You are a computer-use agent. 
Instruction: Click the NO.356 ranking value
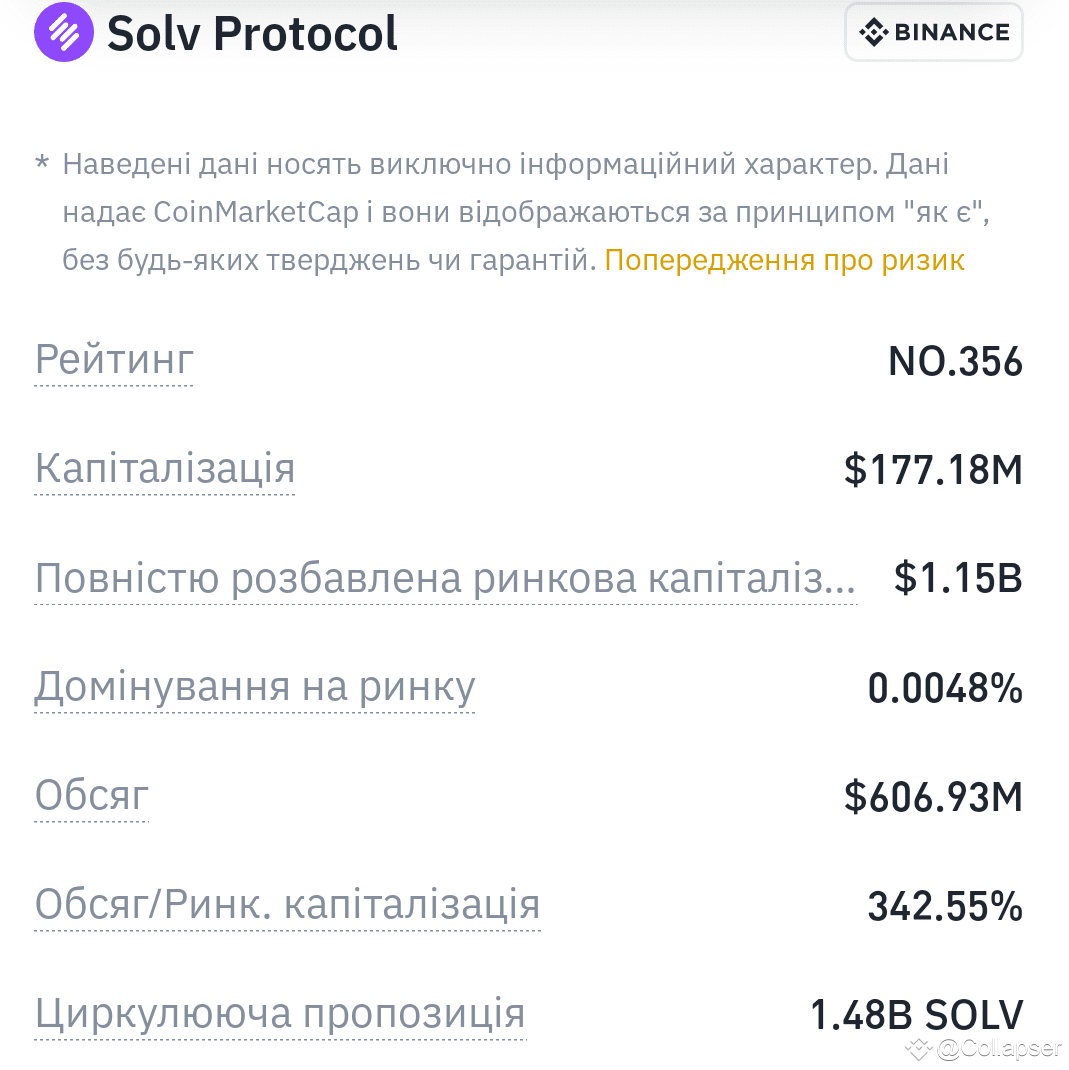coord(955,361)
